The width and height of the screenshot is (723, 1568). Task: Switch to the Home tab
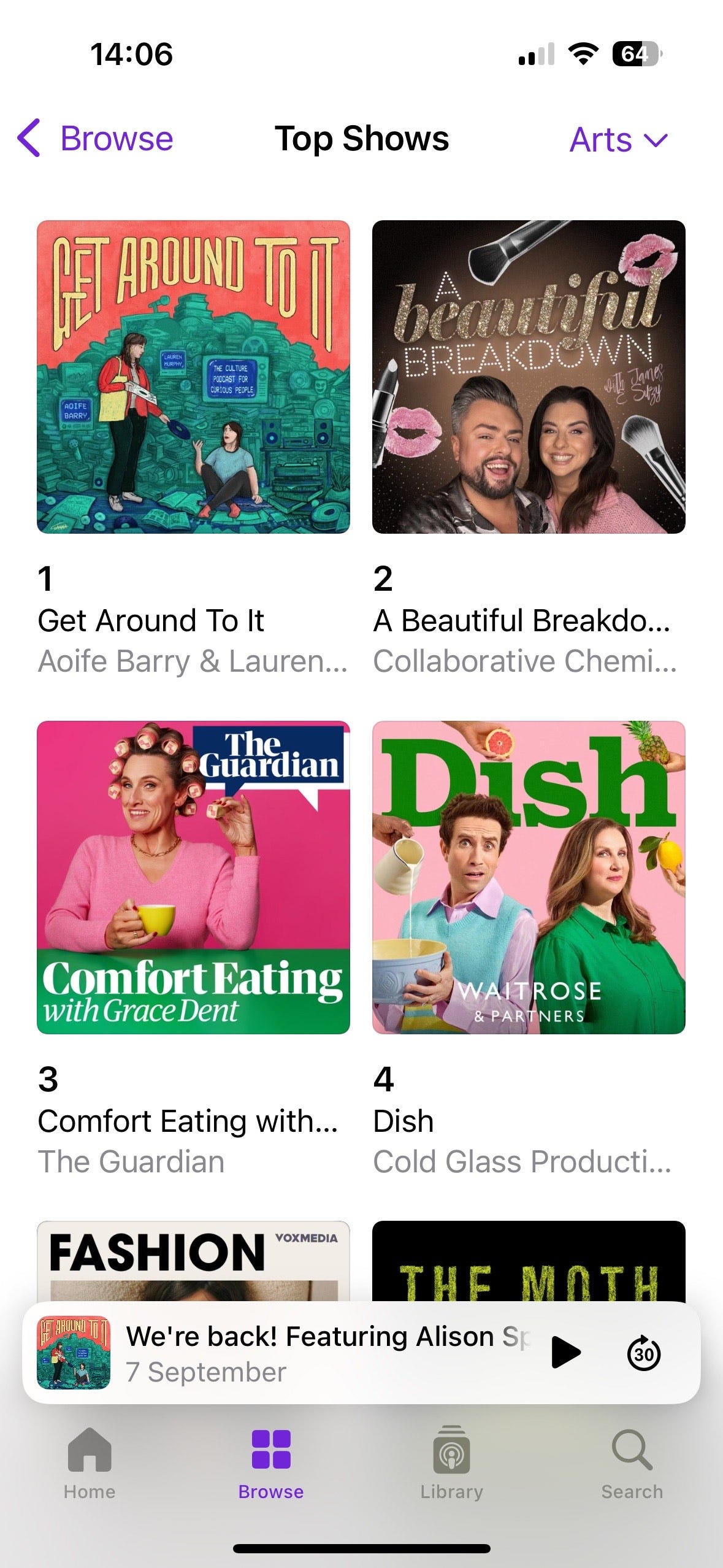[x=90, y=1463]
